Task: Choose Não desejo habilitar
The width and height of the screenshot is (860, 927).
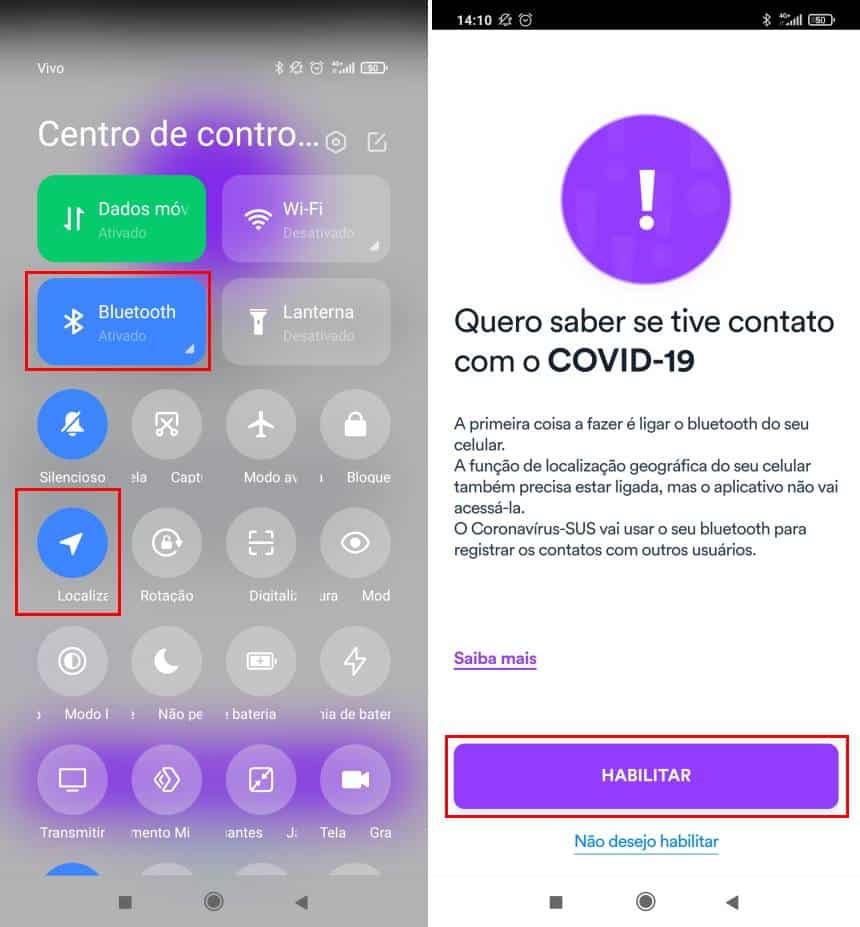Action: coord(646,841)
